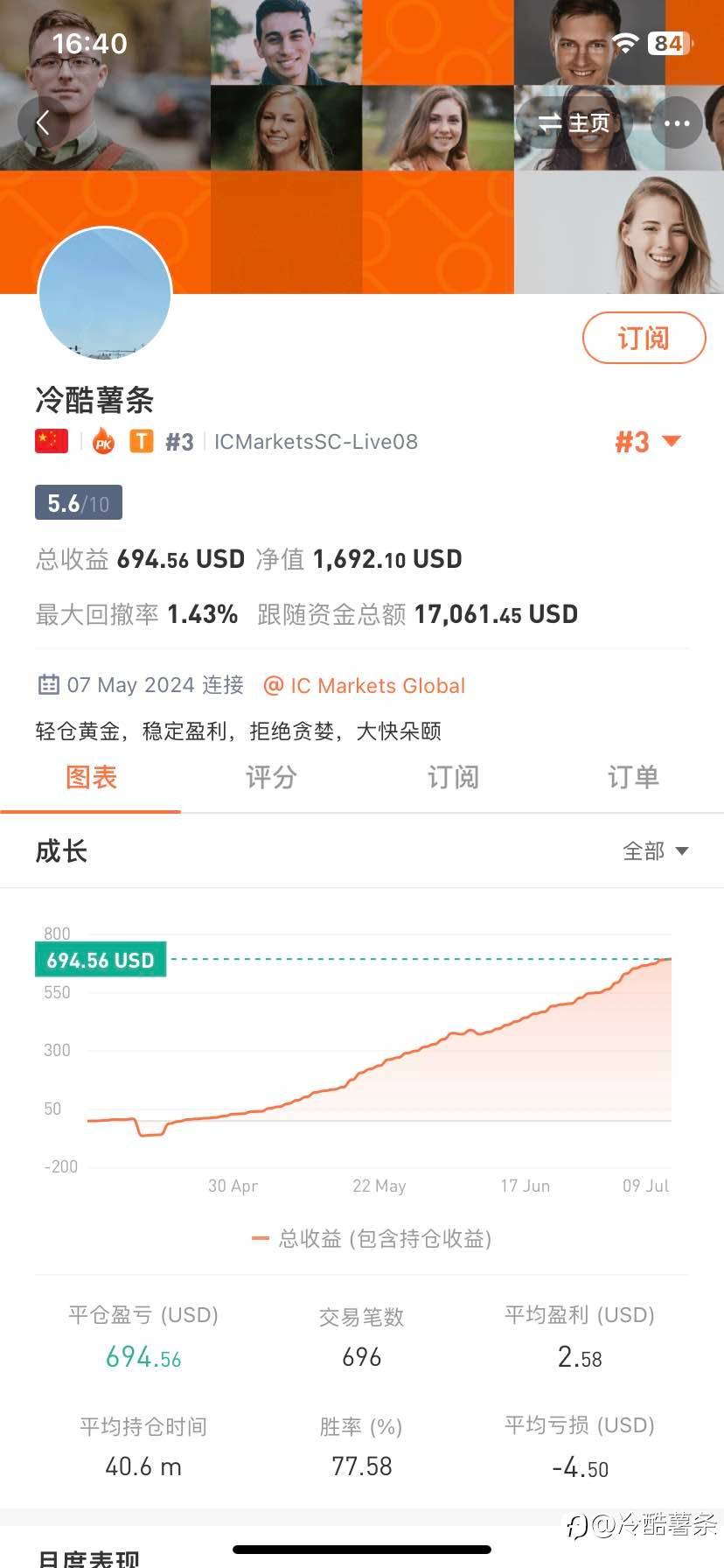Switch to the 评分 tab
Screen dimensions: 724x1568
[x=271, y=777]
